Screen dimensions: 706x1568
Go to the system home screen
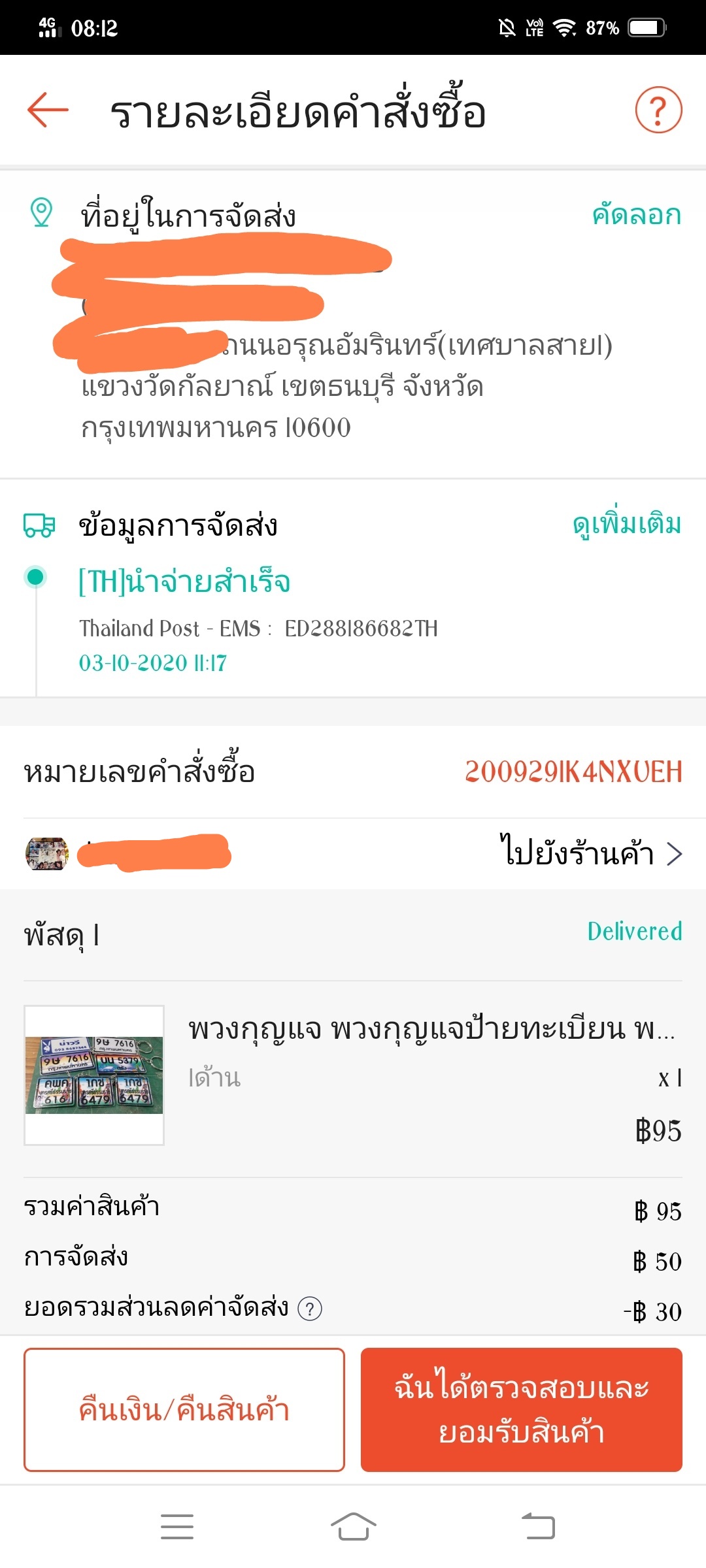(x=353, y=1527)
